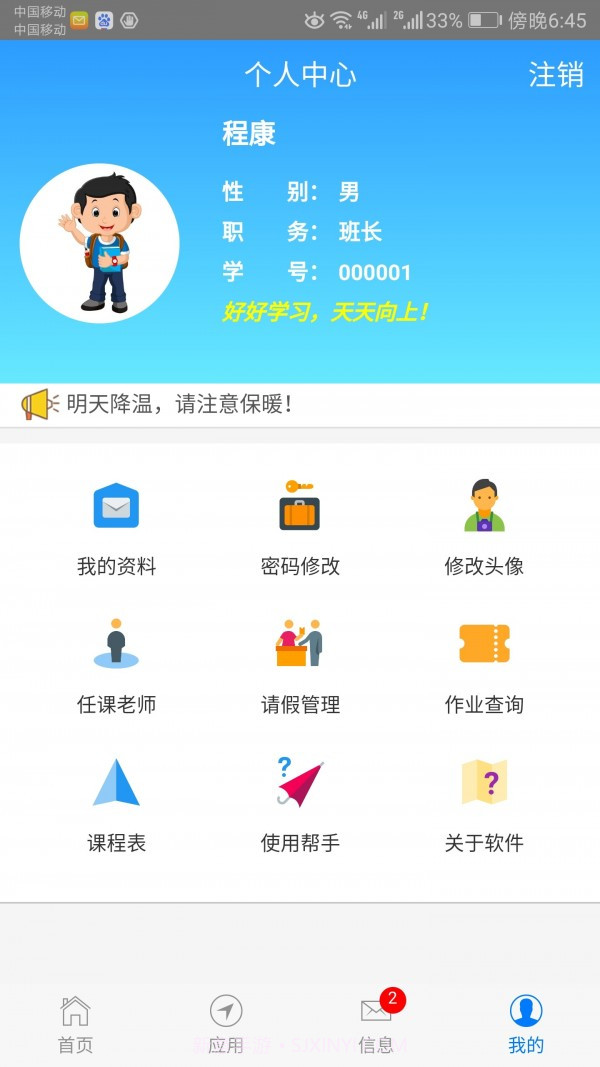The height and width of the screenshot is (1067, 600).
Task: Tap 注销 to log out
Action: [556, 75]
